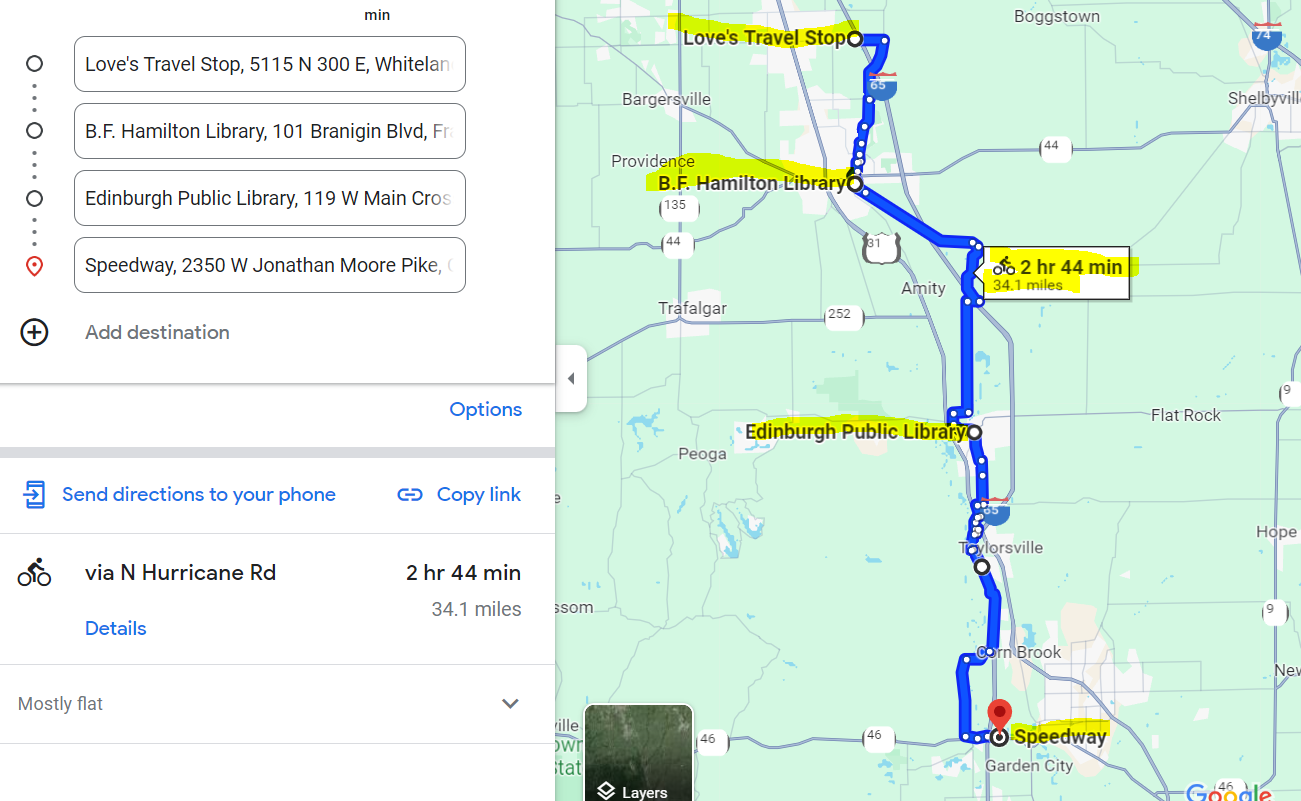Viewport: 1301px width, 801px height.
Task: Open Details for the bike route
Action: [116, 628]
